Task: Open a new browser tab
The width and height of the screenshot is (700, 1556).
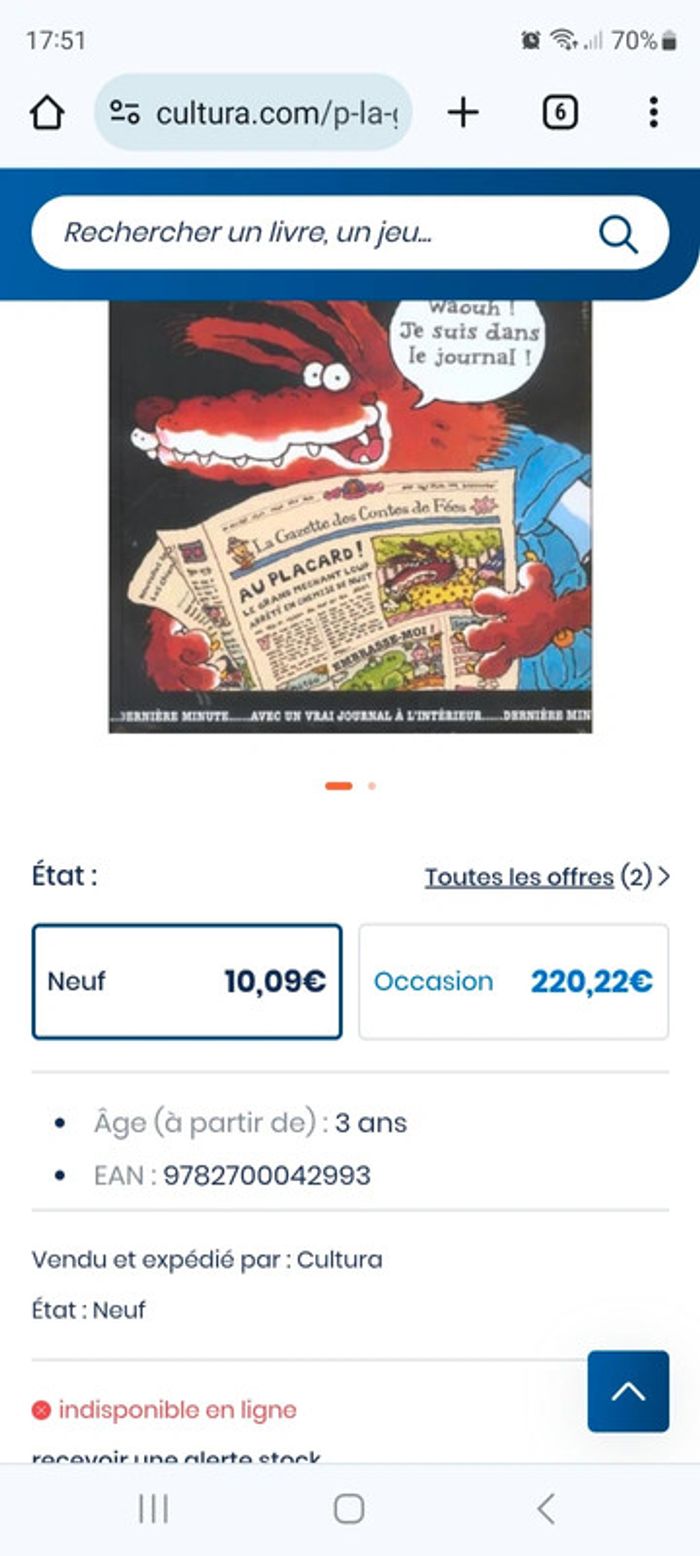Action: pos(463,113)
